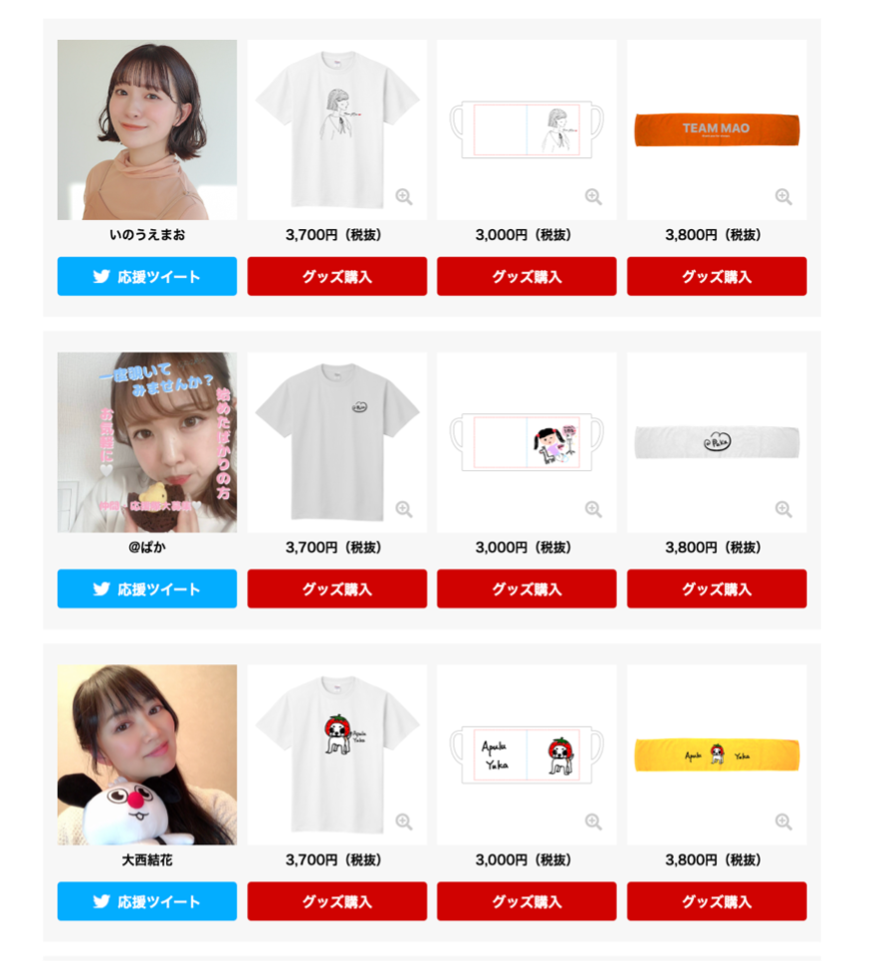This screenshot has height=965, width=880.
Task: Magnify @ぱか's mug image
Action: coord(593,509)
